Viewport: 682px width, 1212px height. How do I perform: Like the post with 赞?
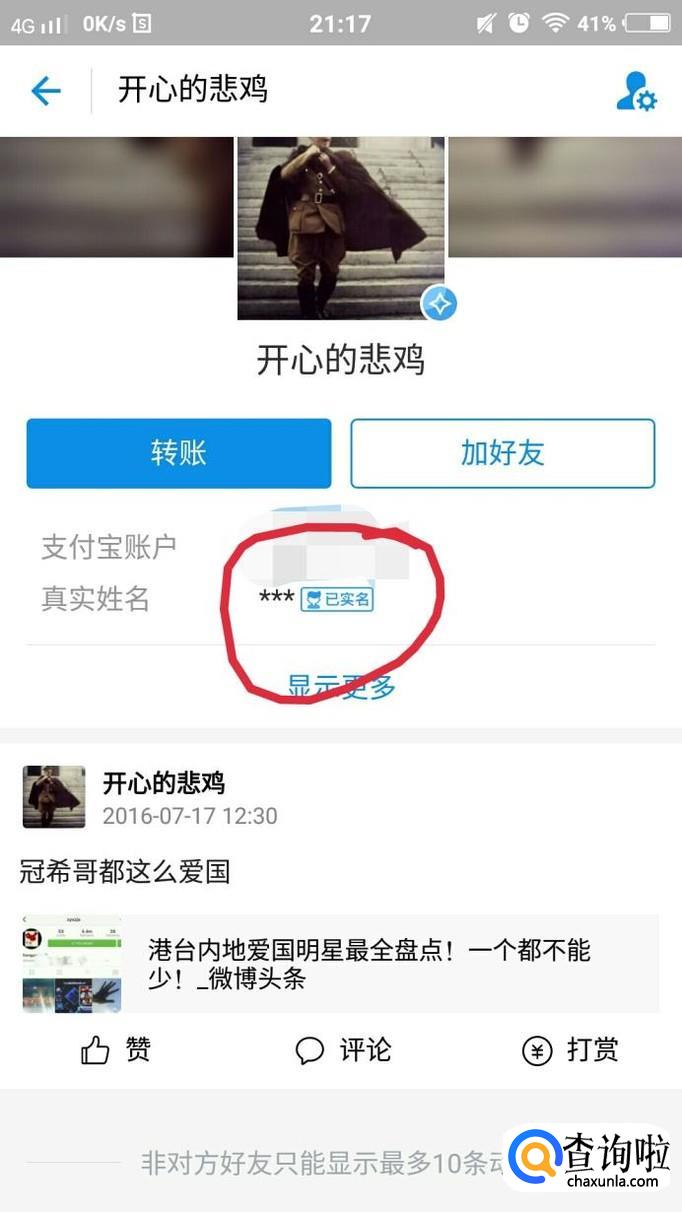pyautogui.click(x=116, y=1050)
